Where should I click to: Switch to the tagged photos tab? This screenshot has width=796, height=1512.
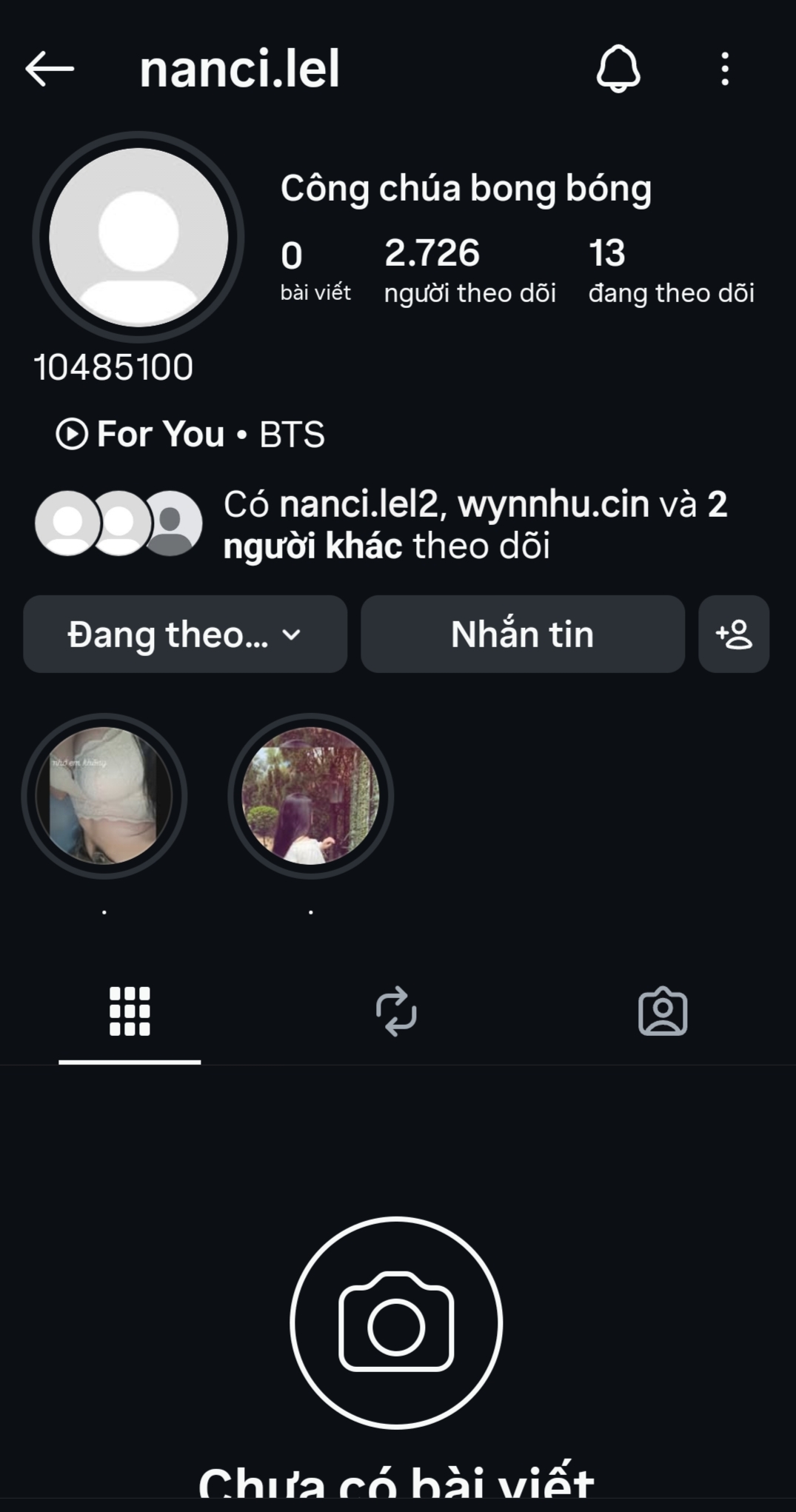[x=663, y=1011]
